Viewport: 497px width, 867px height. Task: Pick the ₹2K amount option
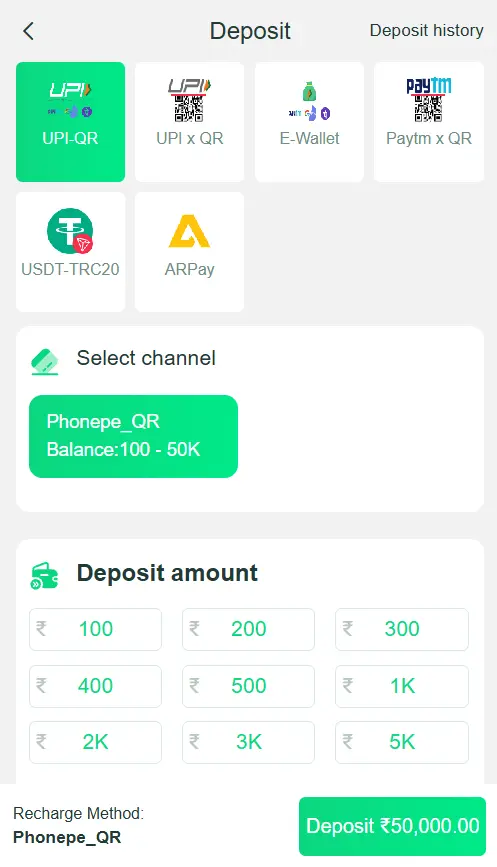click(x=96, y=742)
